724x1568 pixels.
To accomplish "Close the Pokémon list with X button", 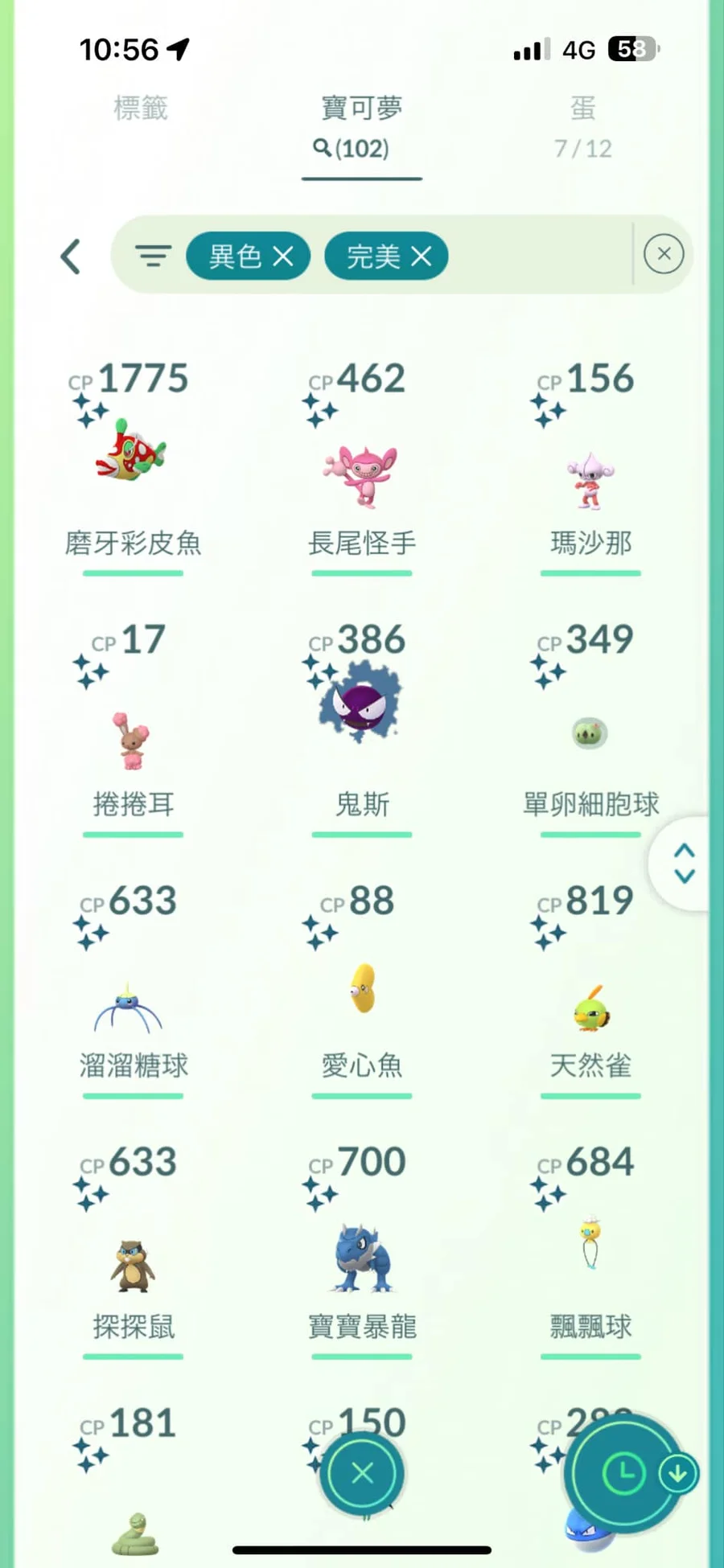I will coord(363,1473).
